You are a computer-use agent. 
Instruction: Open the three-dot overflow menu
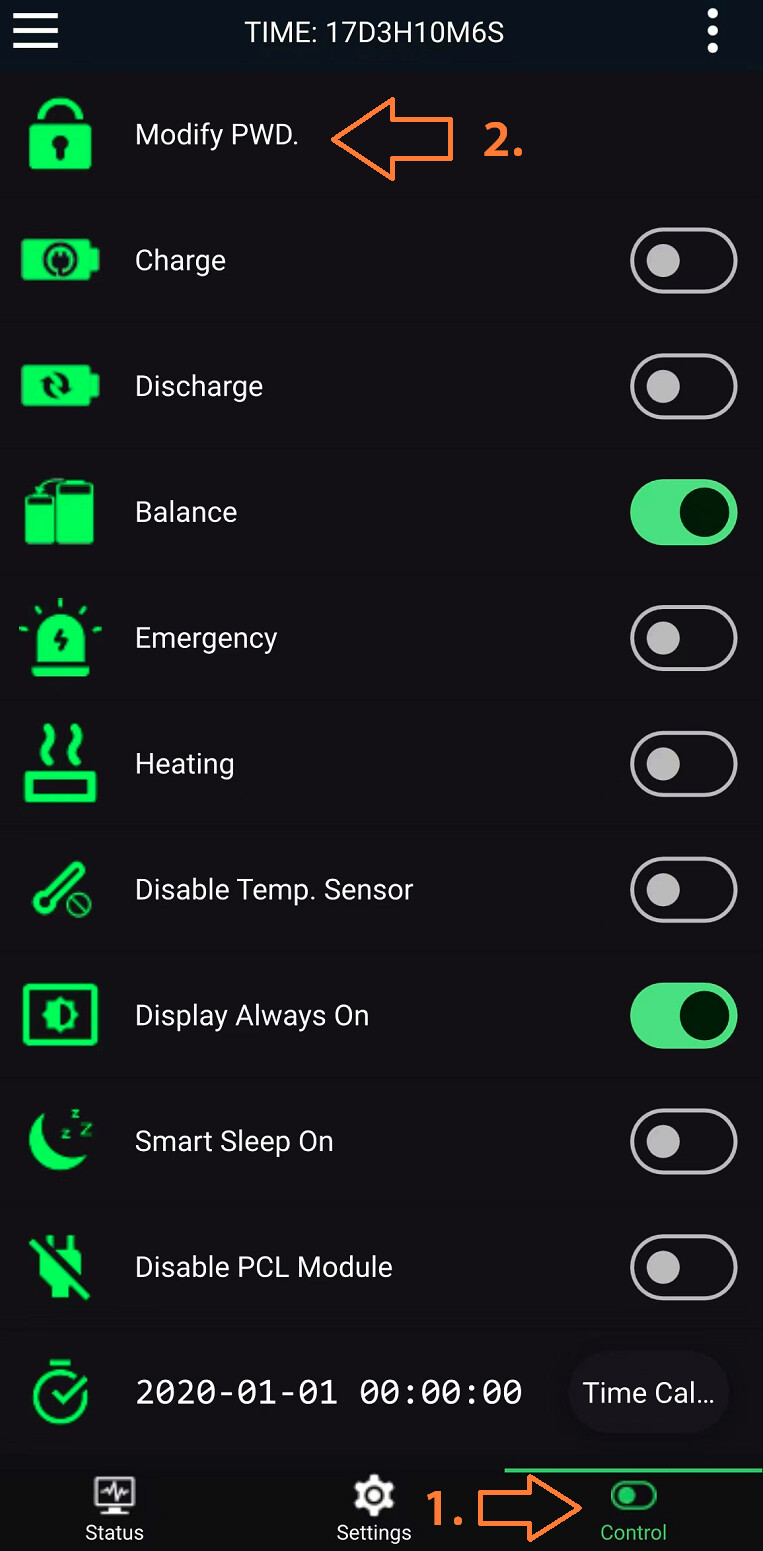[x=712, y=32]
